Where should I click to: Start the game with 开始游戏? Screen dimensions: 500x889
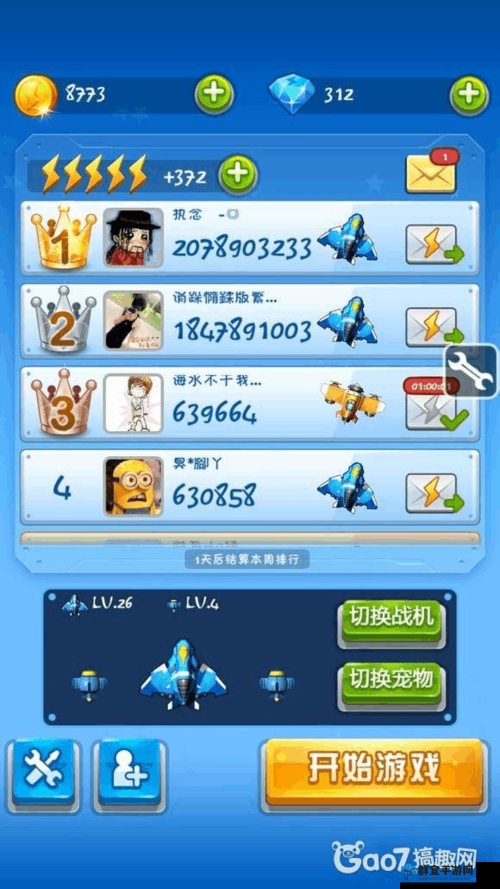click(x=374, y=773)
